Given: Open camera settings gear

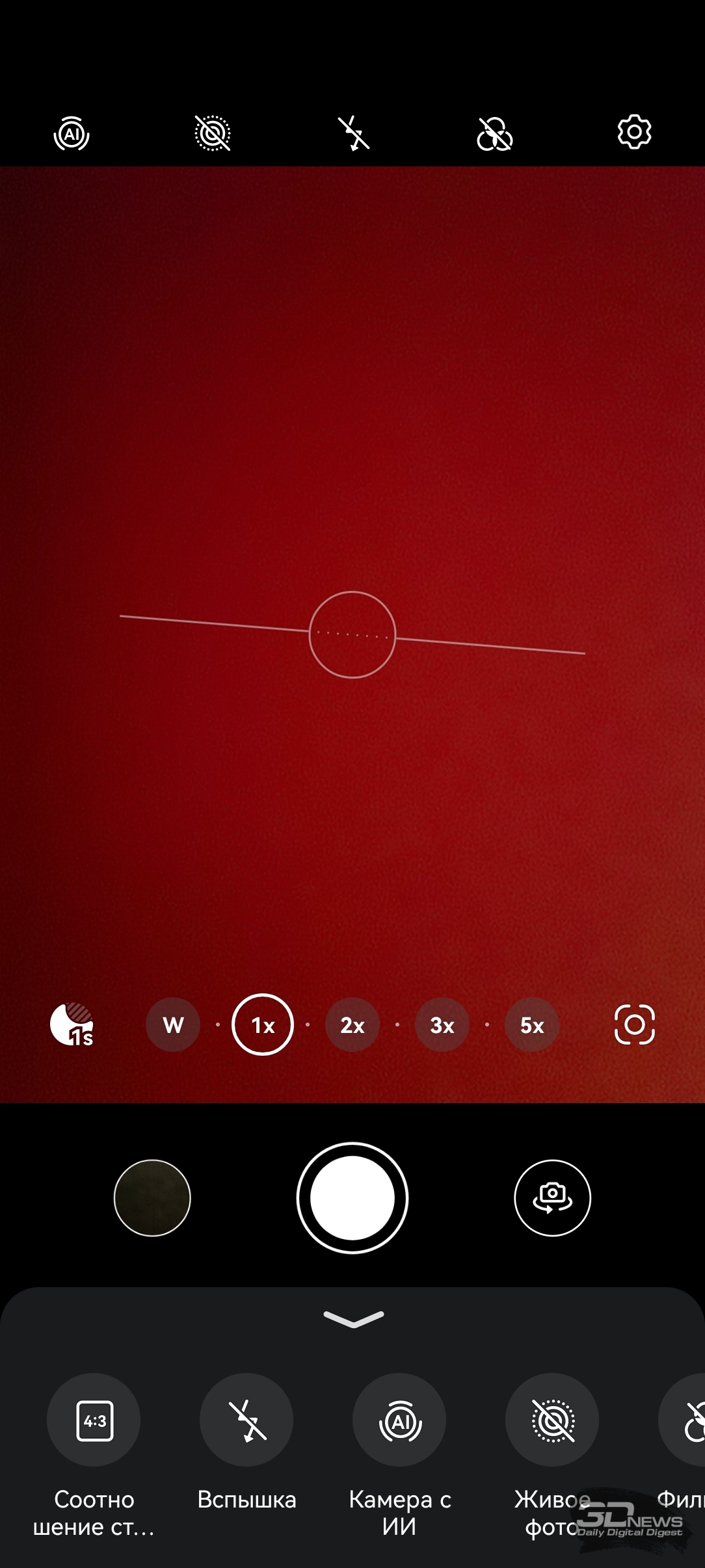Looking at the screenshot, I should 634,132.
